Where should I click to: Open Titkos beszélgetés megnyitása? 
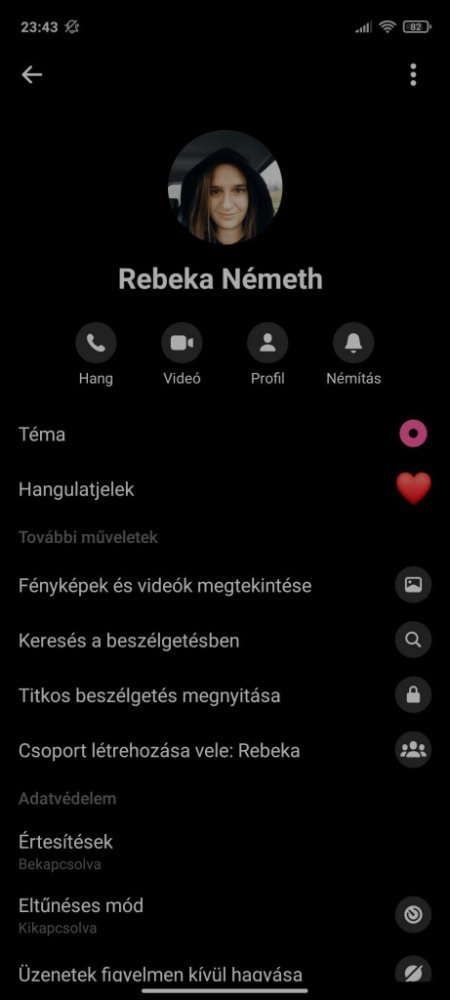(225, 695)
